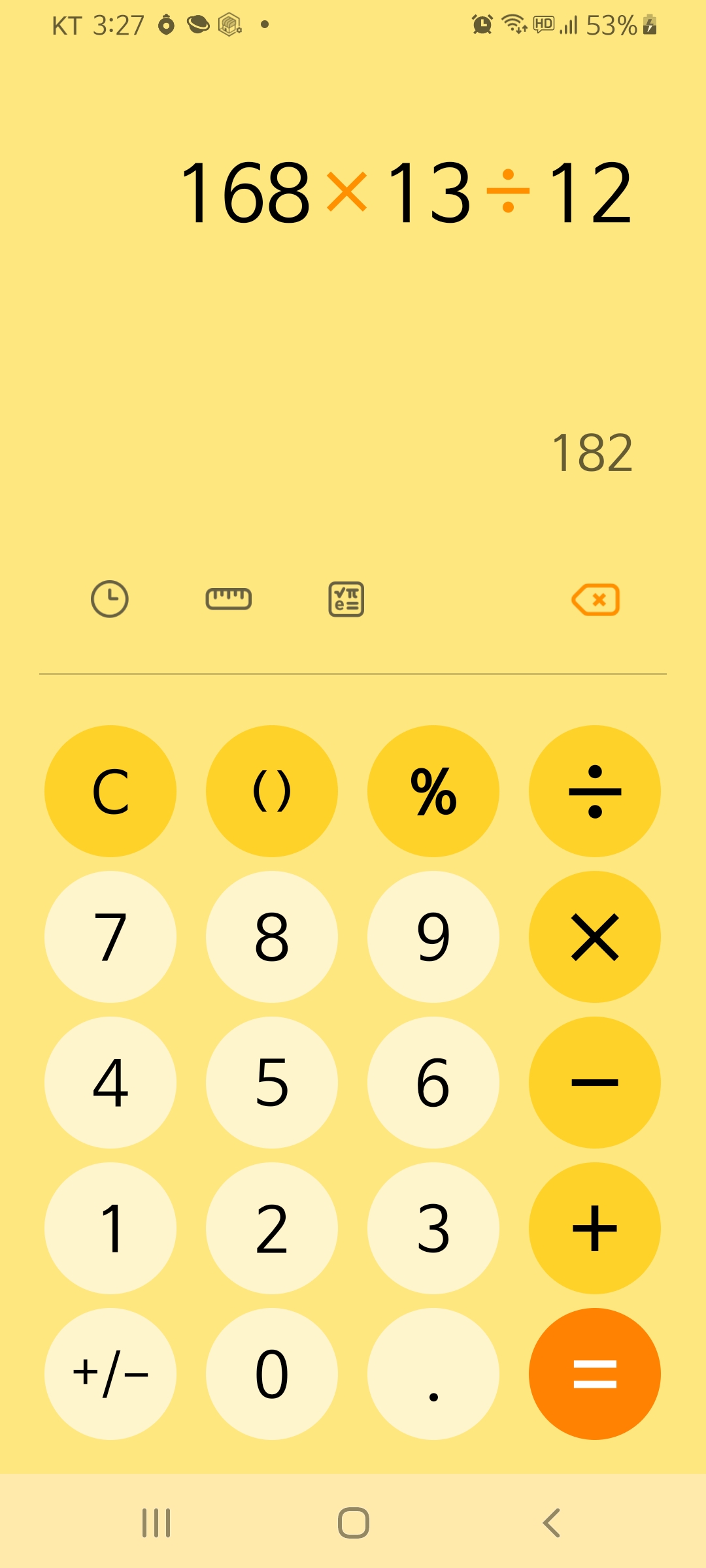This screenshot has width=706, height=1568.
Task: Clear the calculation with C
Action: (110, 791)
